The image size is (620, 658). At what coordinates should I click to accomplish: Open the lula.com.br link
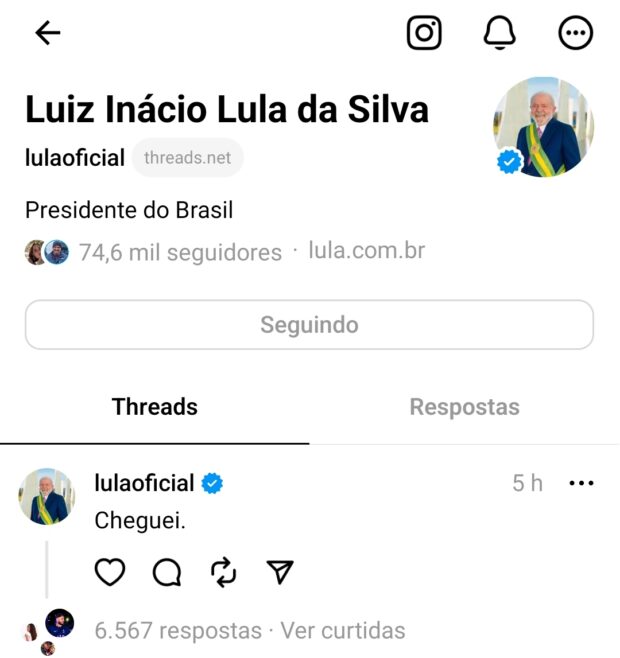[366, 251]
